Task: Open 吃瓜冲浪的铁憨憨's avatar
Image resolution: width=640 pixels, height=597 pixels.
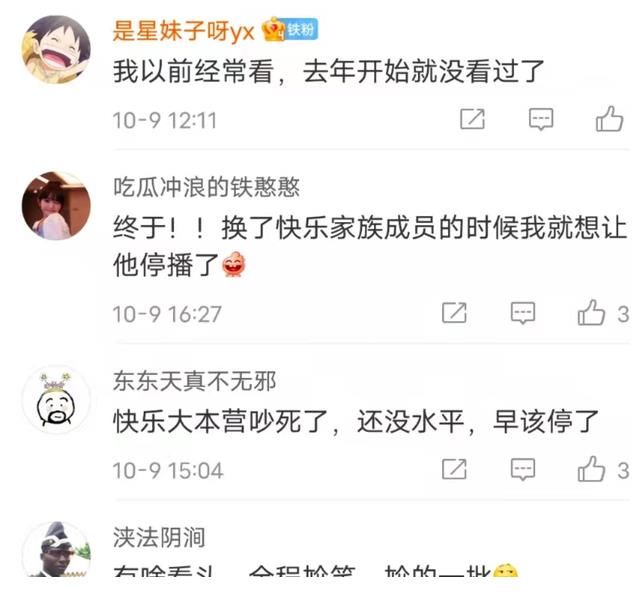Action: 56,206
